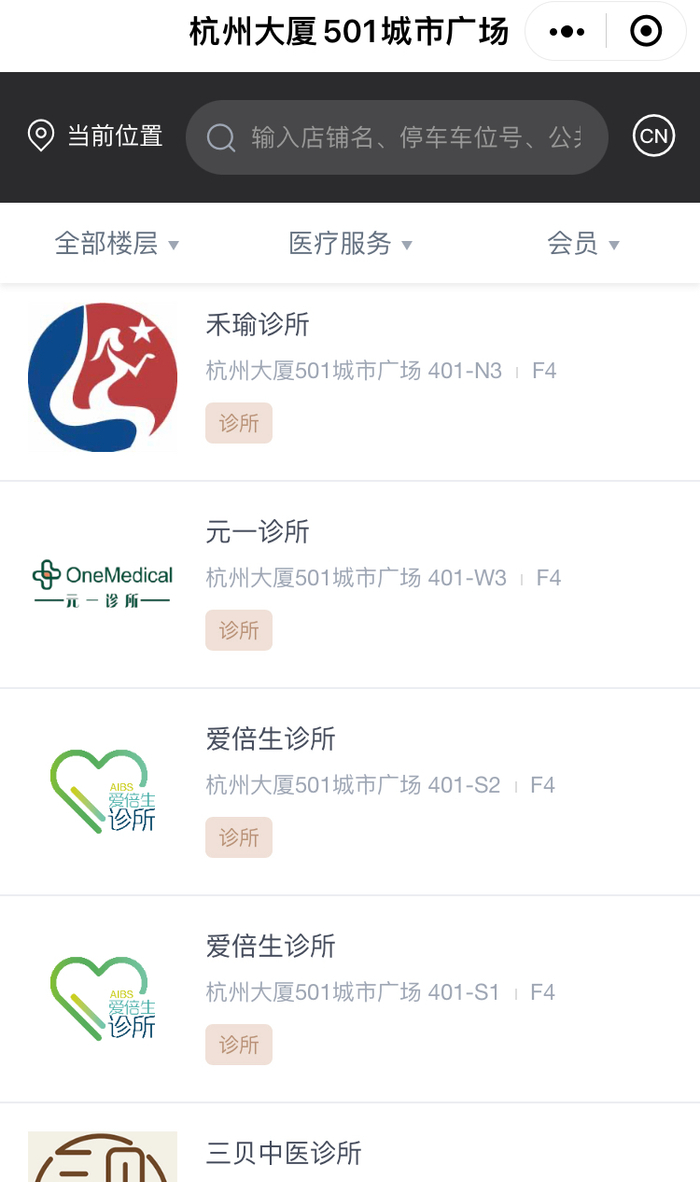Expand the 医疗服务 category filter
The height and width of the screenshot is (1182, 700).
[x=350, y=243]
